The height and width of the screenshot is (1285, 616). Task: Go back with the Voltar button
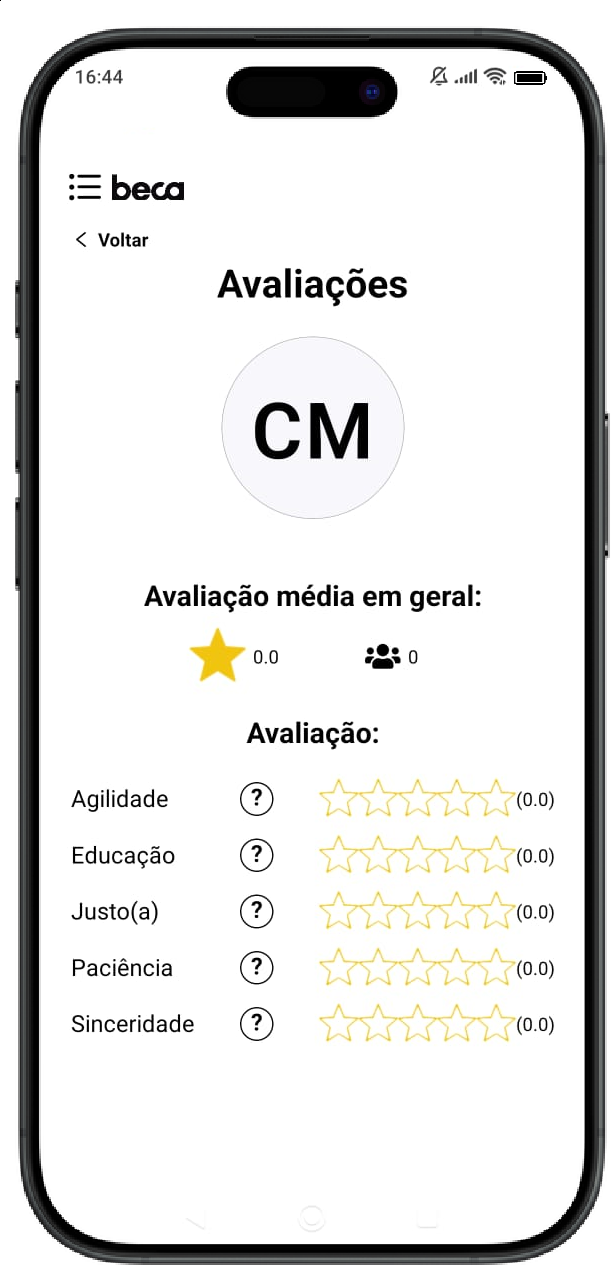click(111, 240)
